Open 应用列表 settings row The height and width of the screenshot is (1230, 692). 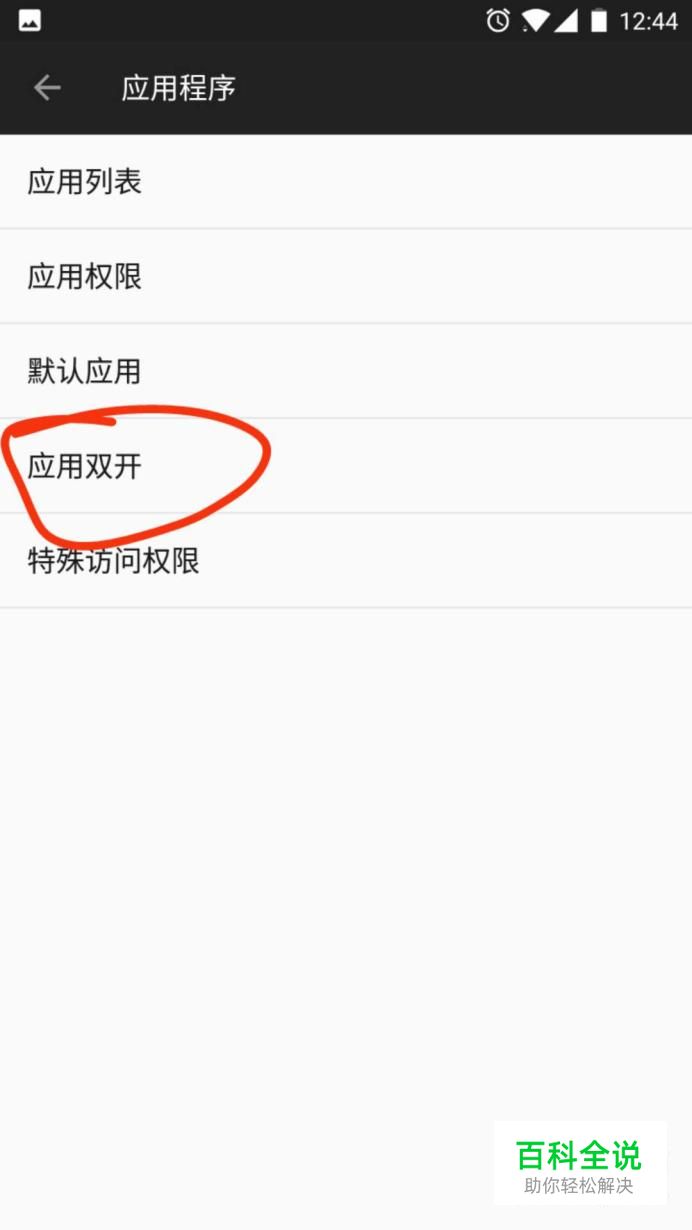click(346, 182)
